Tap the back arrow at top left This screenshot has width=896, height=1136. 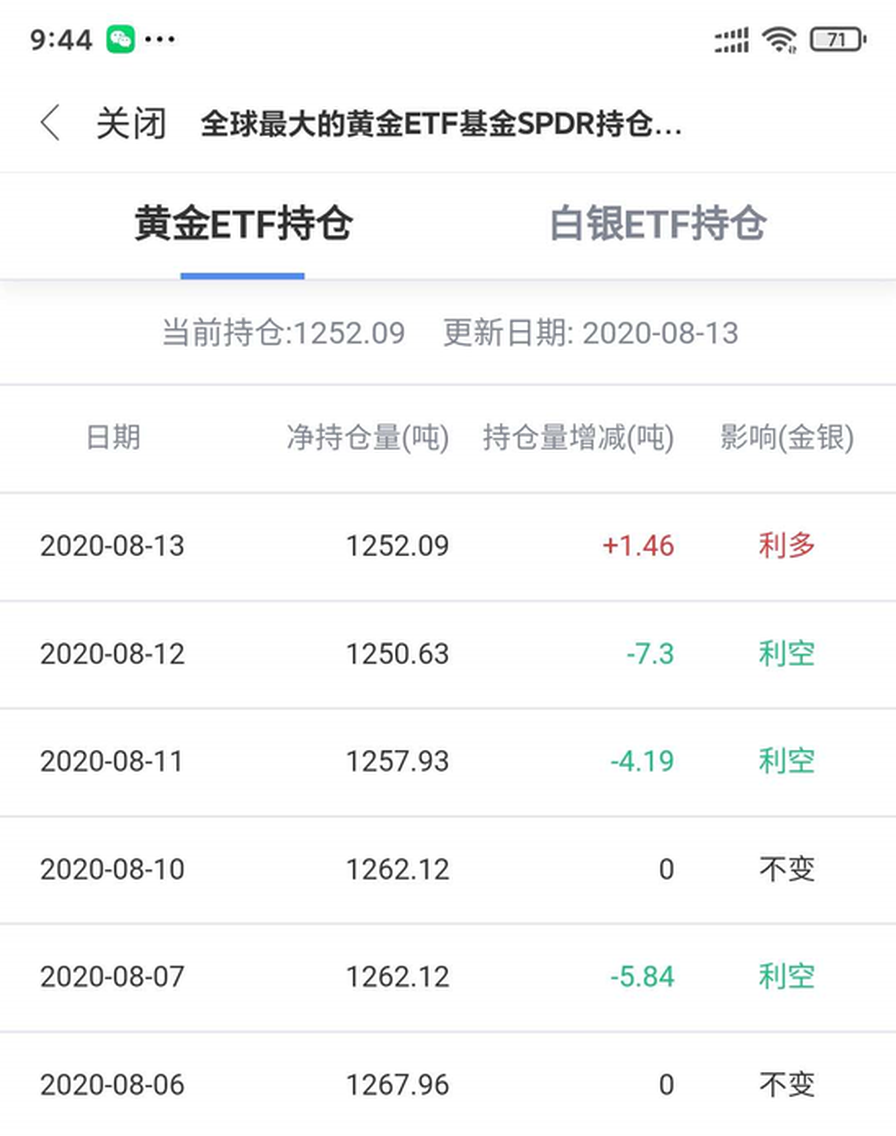point(49,122)
